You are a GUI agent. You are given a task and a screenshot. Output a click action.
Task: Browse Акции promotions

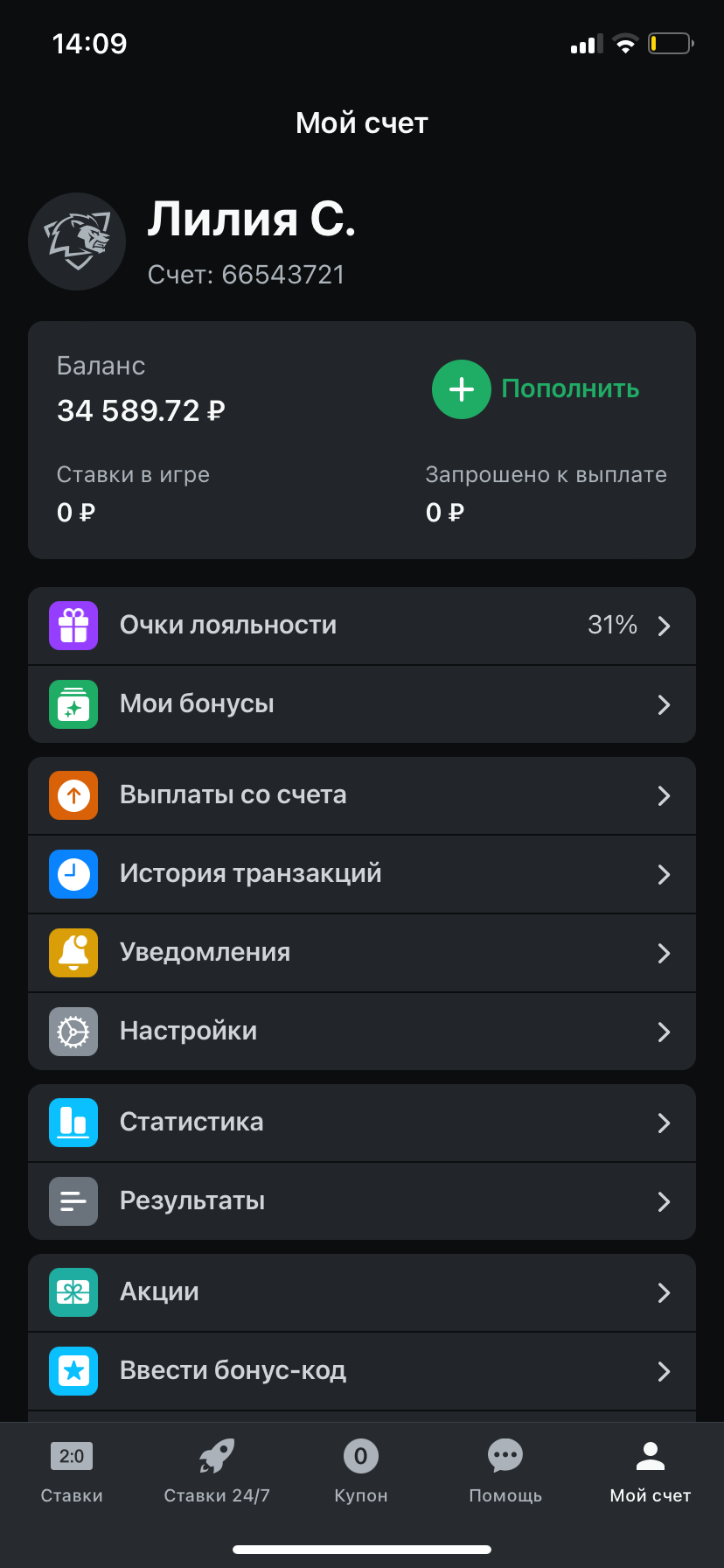pyautogui.click(x=361, y=1292)
